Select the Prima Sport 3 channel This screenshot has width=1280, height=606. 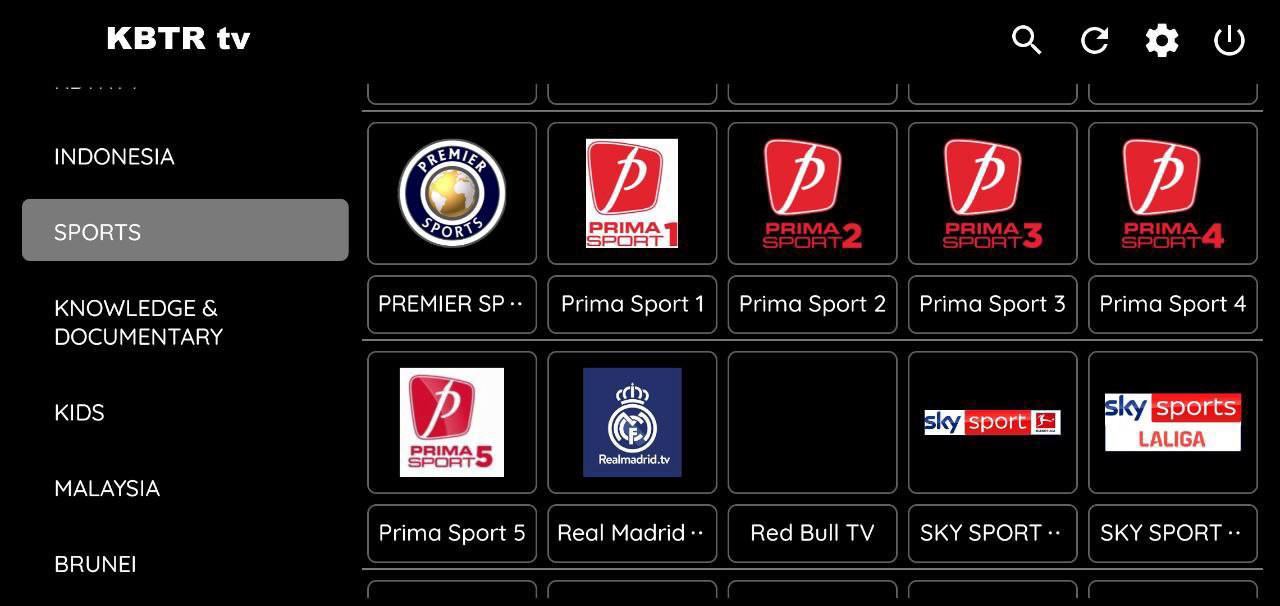point(992,193)
